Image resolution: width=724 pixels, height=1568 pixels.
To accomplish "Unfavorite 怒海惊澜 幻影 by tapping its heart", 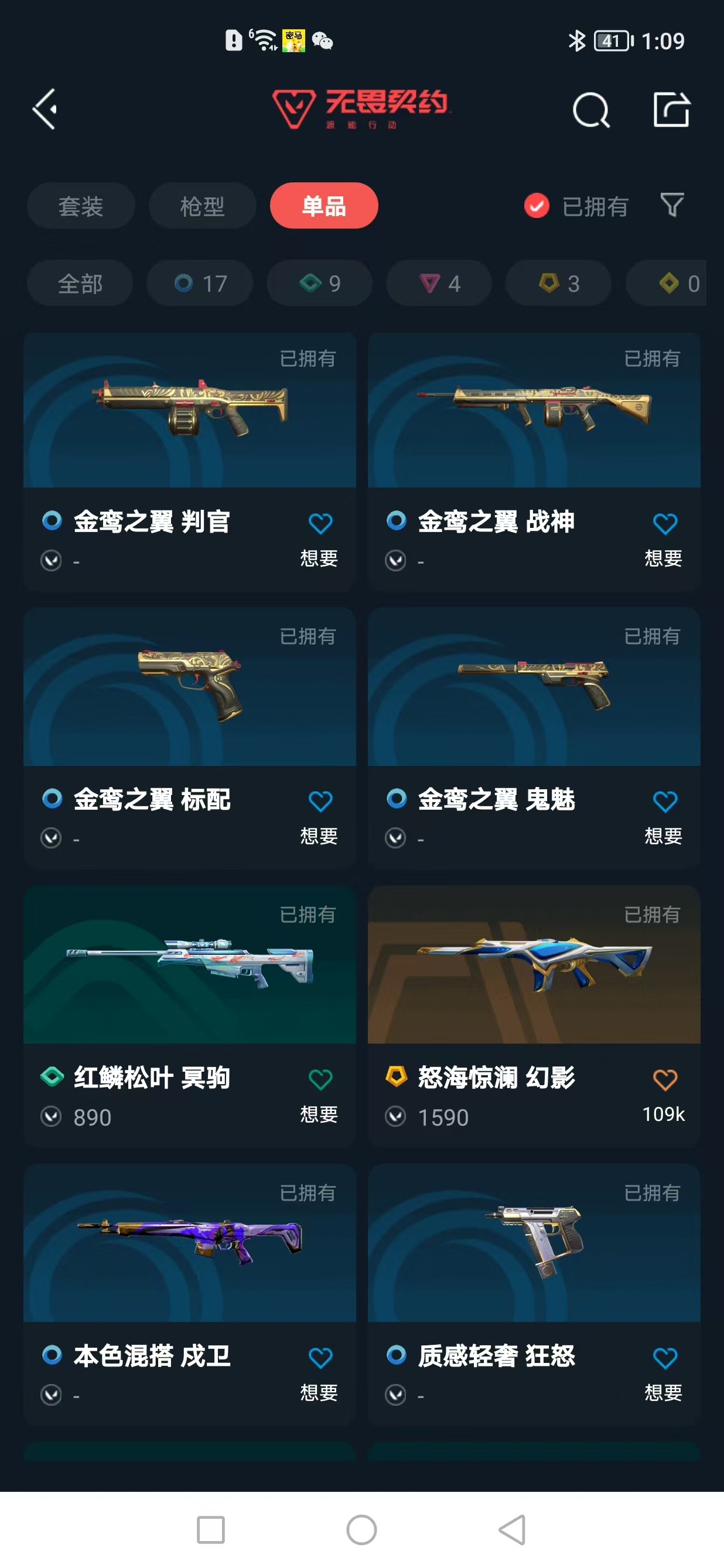I will [665, 1077].
